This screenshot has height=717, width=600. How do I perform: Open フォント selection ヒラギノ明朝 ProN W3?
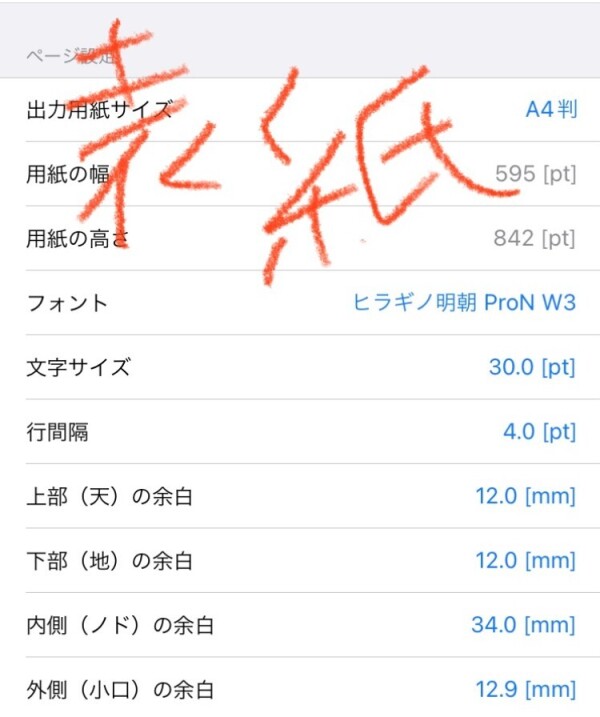click(x=464, y=302)
